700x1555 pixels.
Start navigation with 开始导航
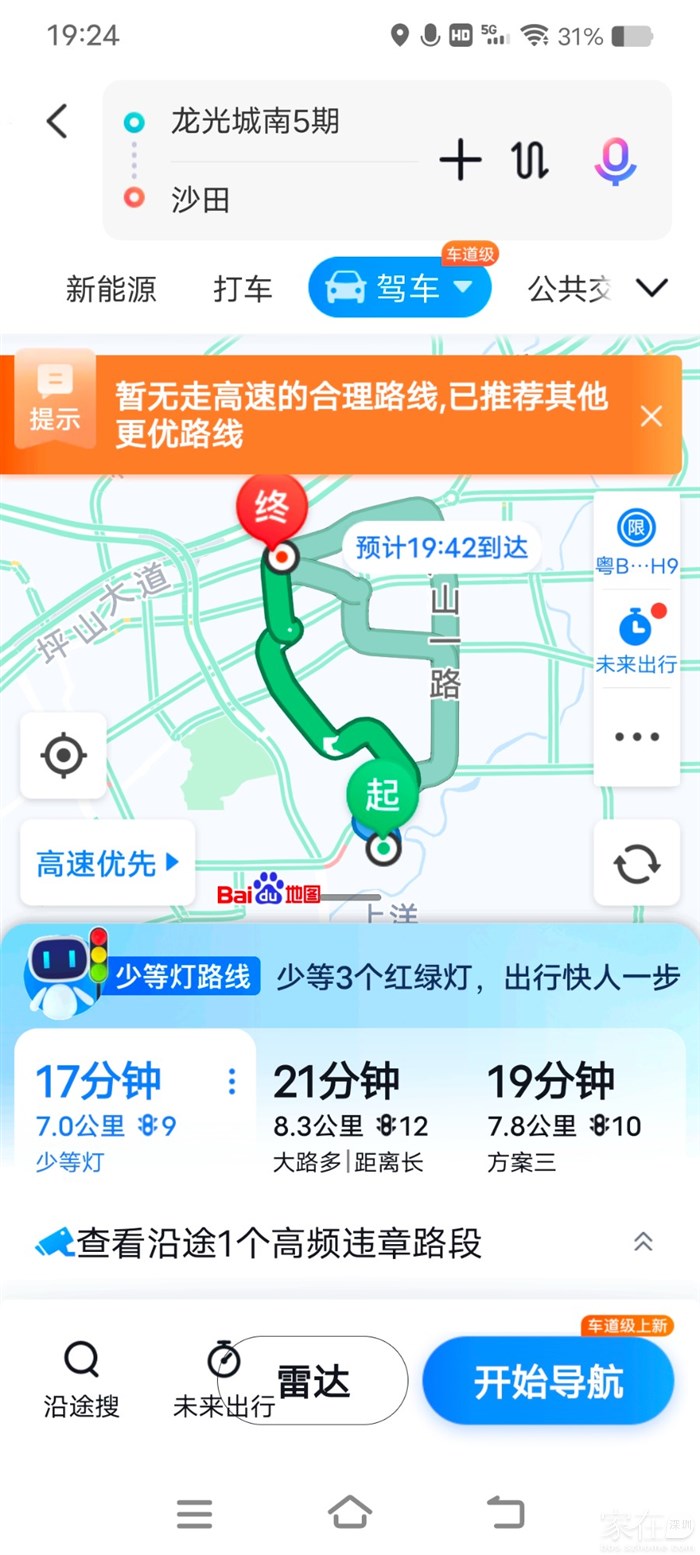(x=548, y=1381)
